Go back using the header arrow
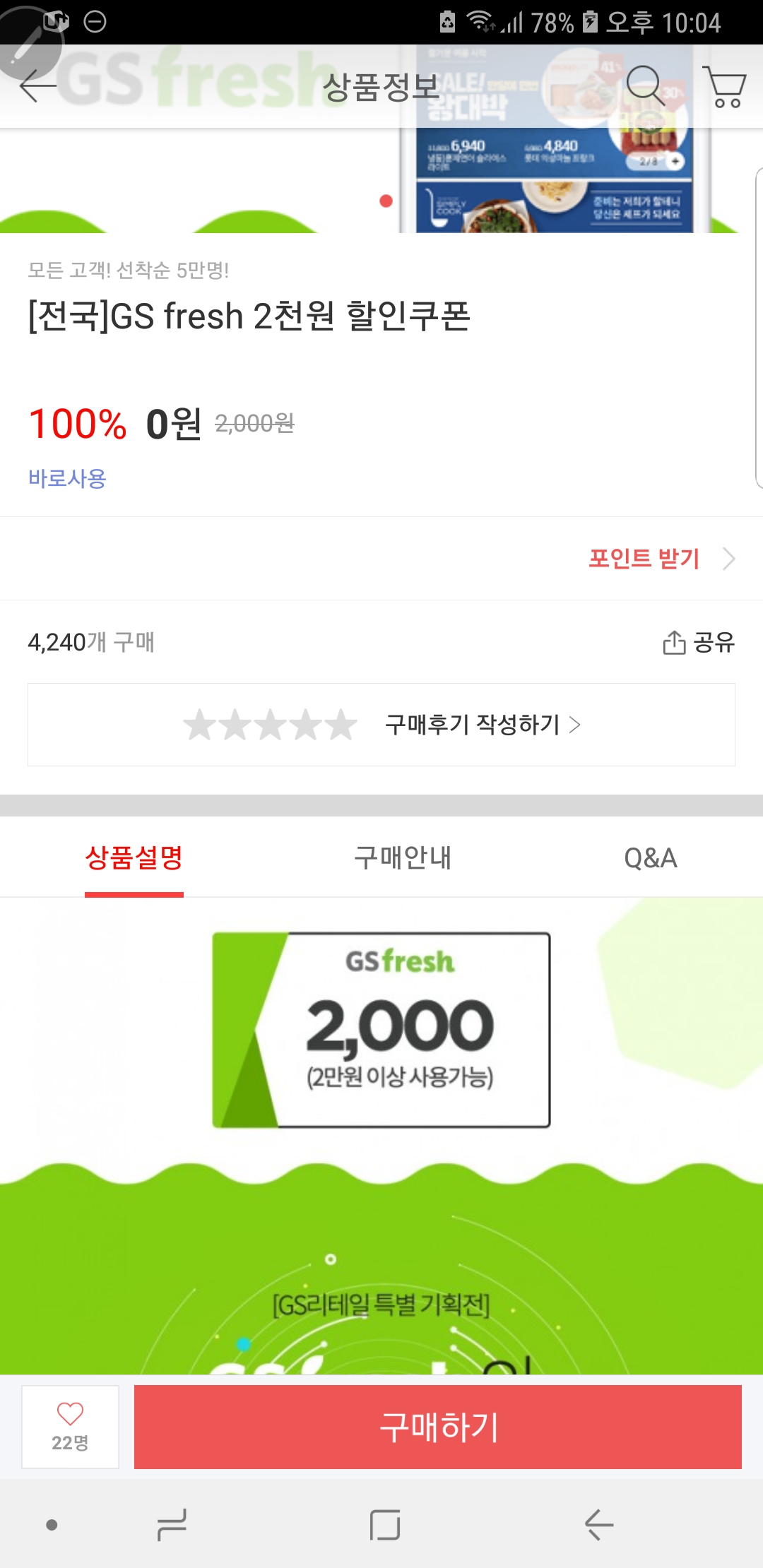 click(x=37, y=87)
